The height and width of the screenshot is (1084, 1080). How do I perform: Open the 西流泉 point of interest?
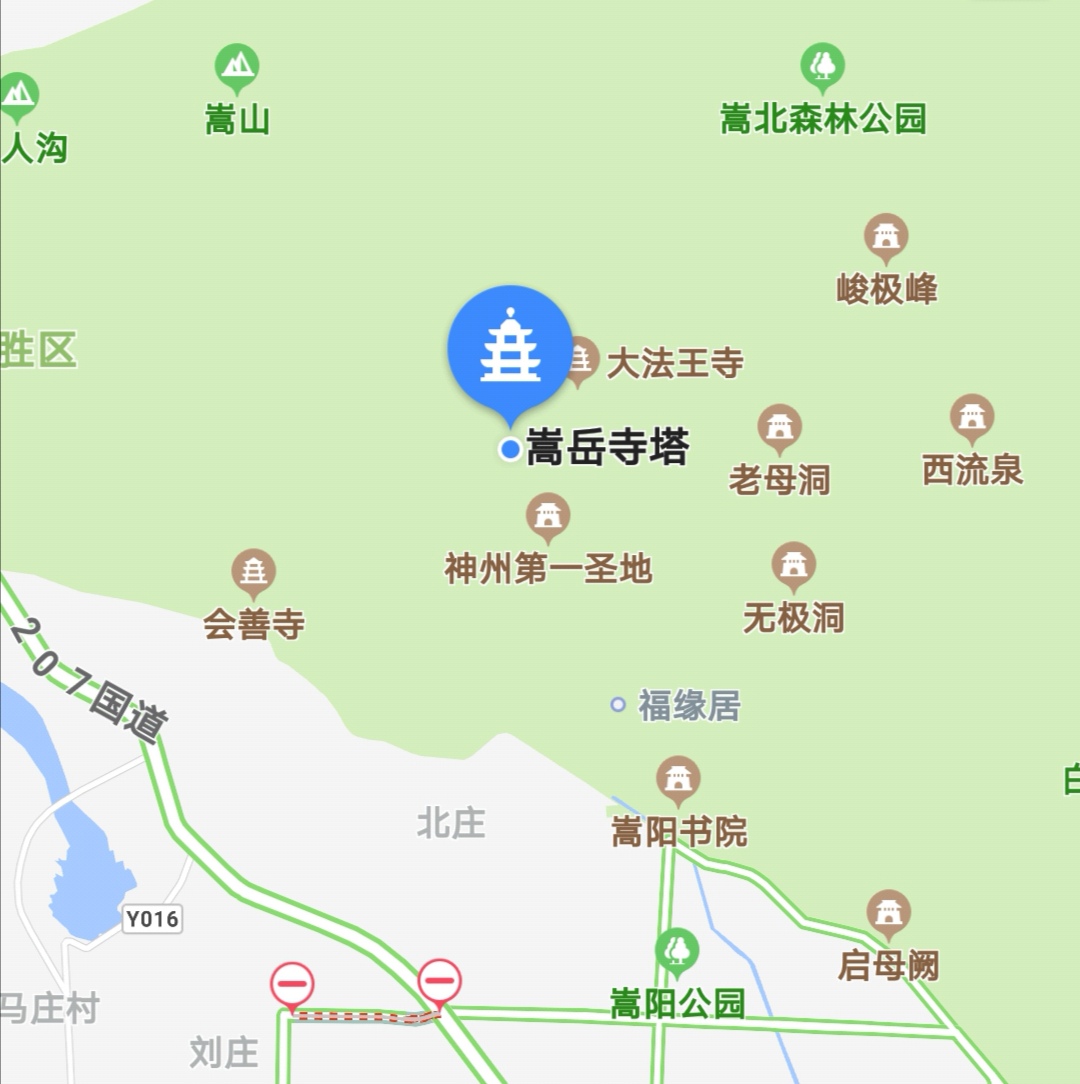click(x=972, y=417)
